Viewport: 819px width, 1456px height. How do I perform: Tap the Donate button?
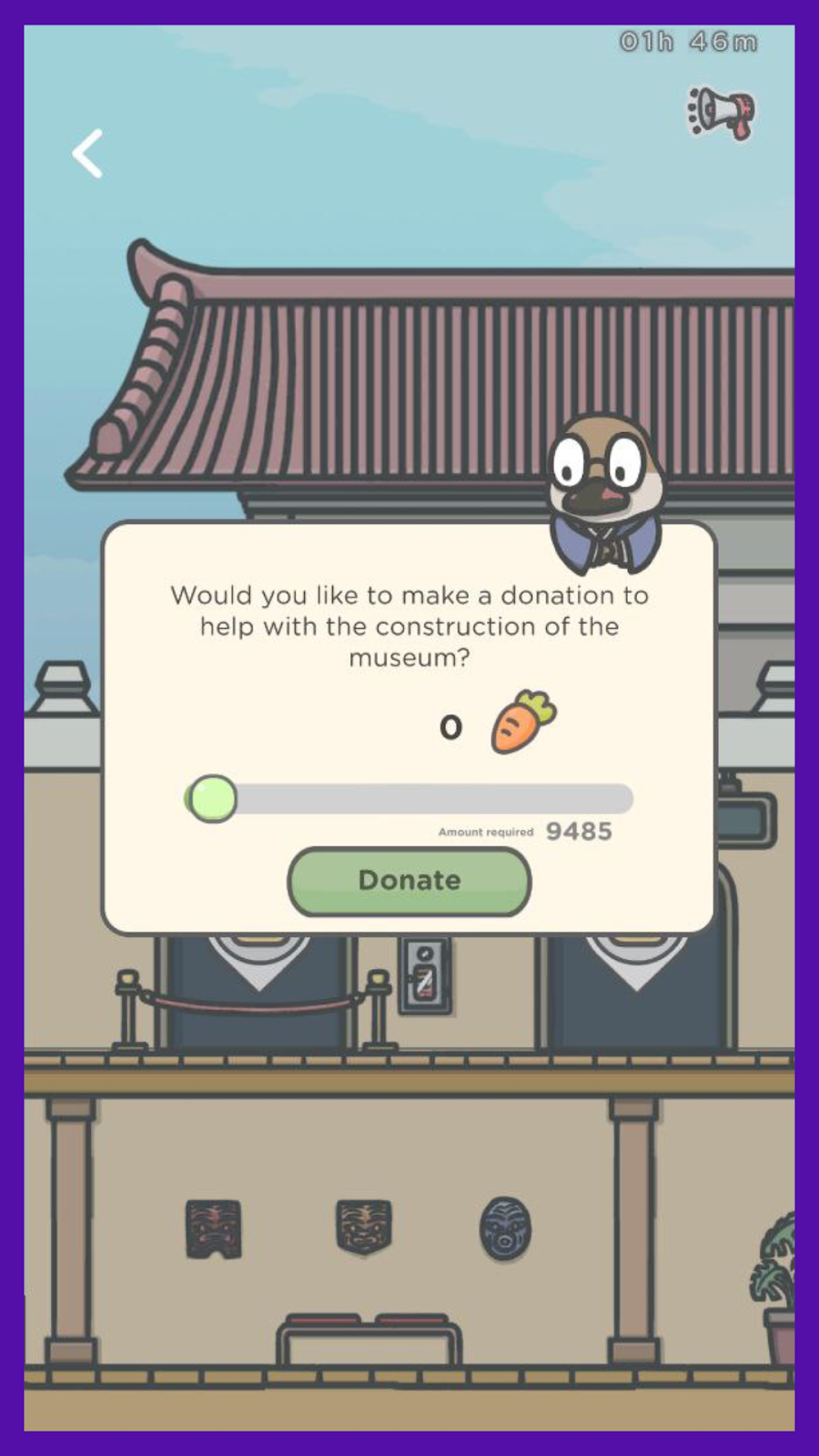click(x=409, y=881)
